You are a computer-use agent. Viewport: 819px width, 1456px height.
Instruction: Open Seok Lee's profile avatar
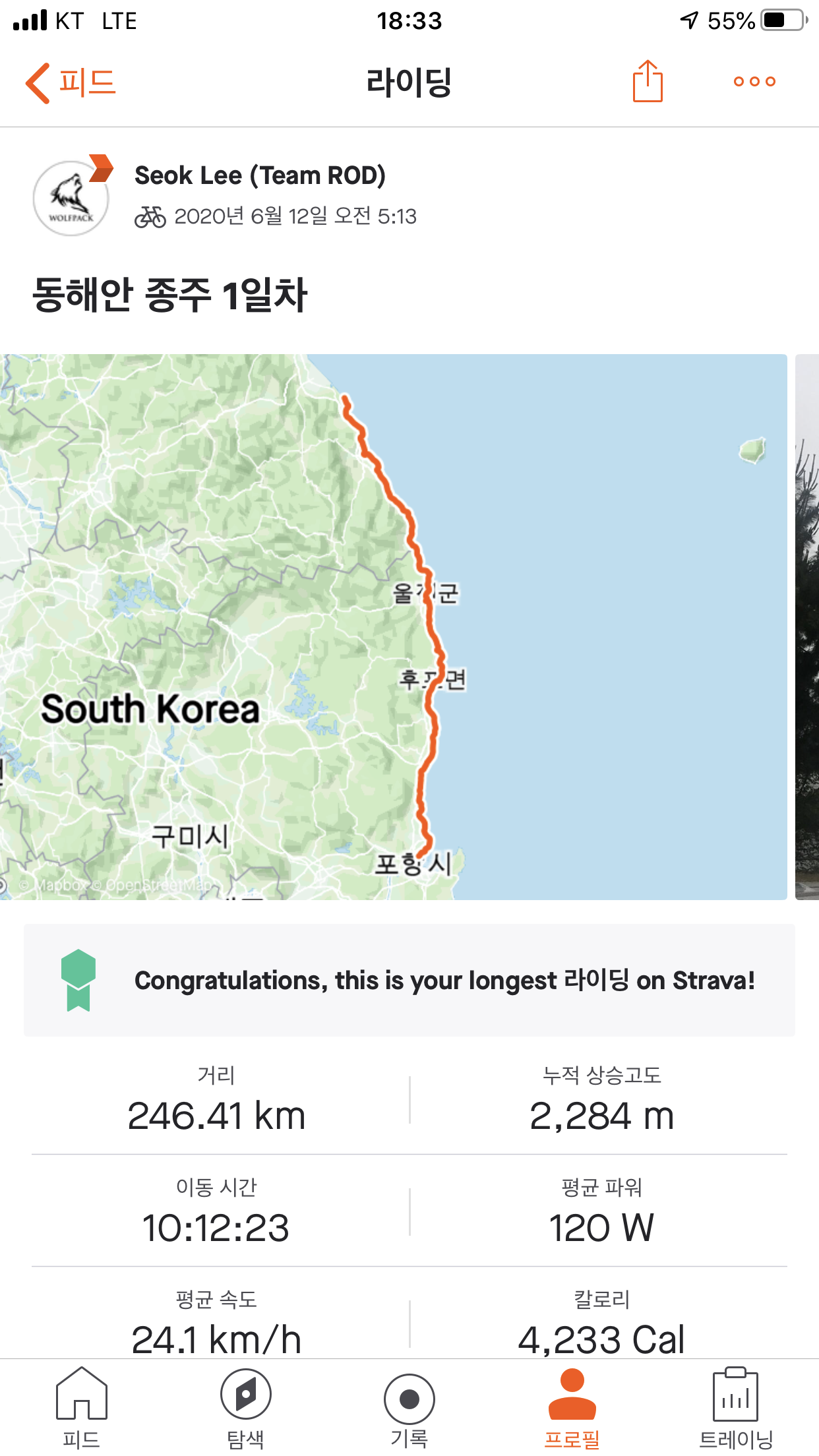coord(71,198)
